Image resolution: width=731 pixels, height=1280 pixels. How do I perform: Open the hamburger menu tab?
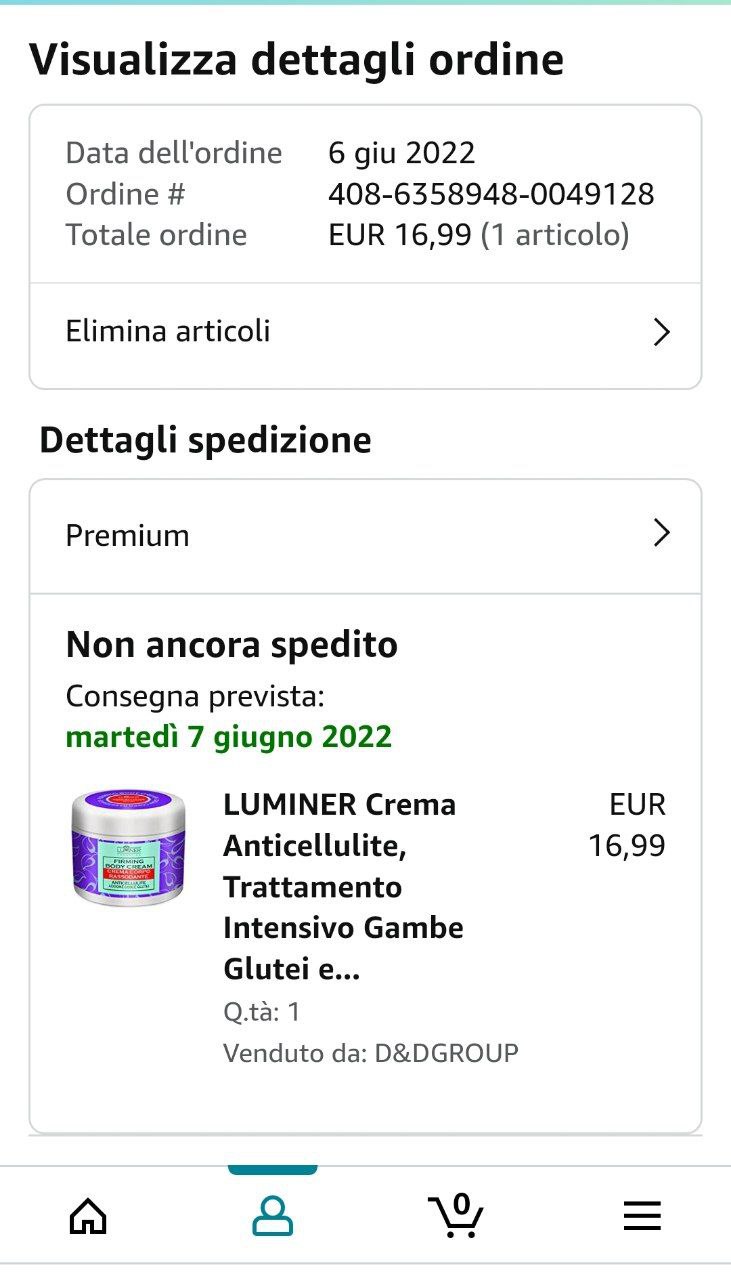point(642,1216)
